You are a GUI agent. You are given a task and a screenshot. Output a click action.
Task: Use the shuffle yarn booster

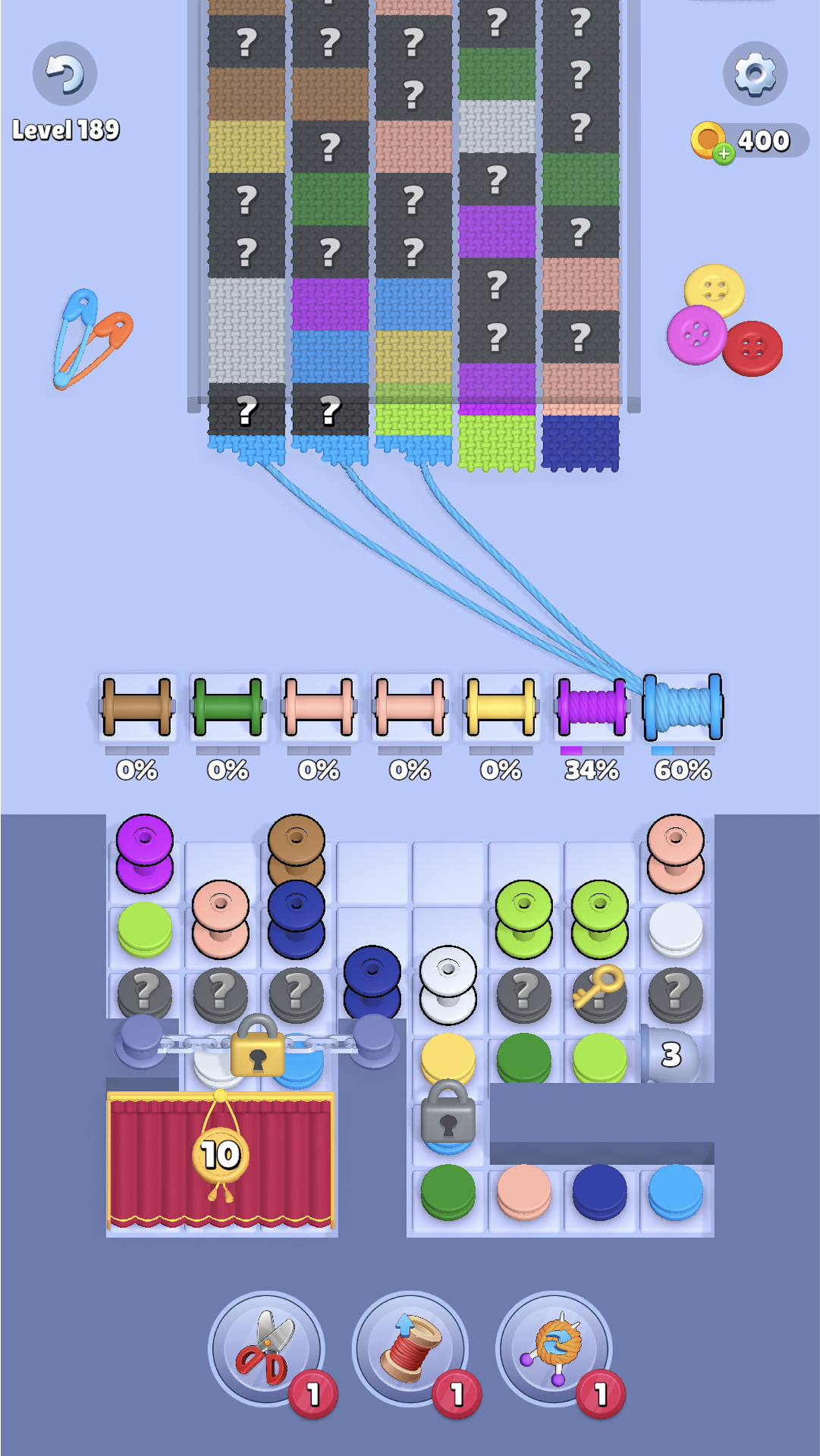click(554, 1349)
